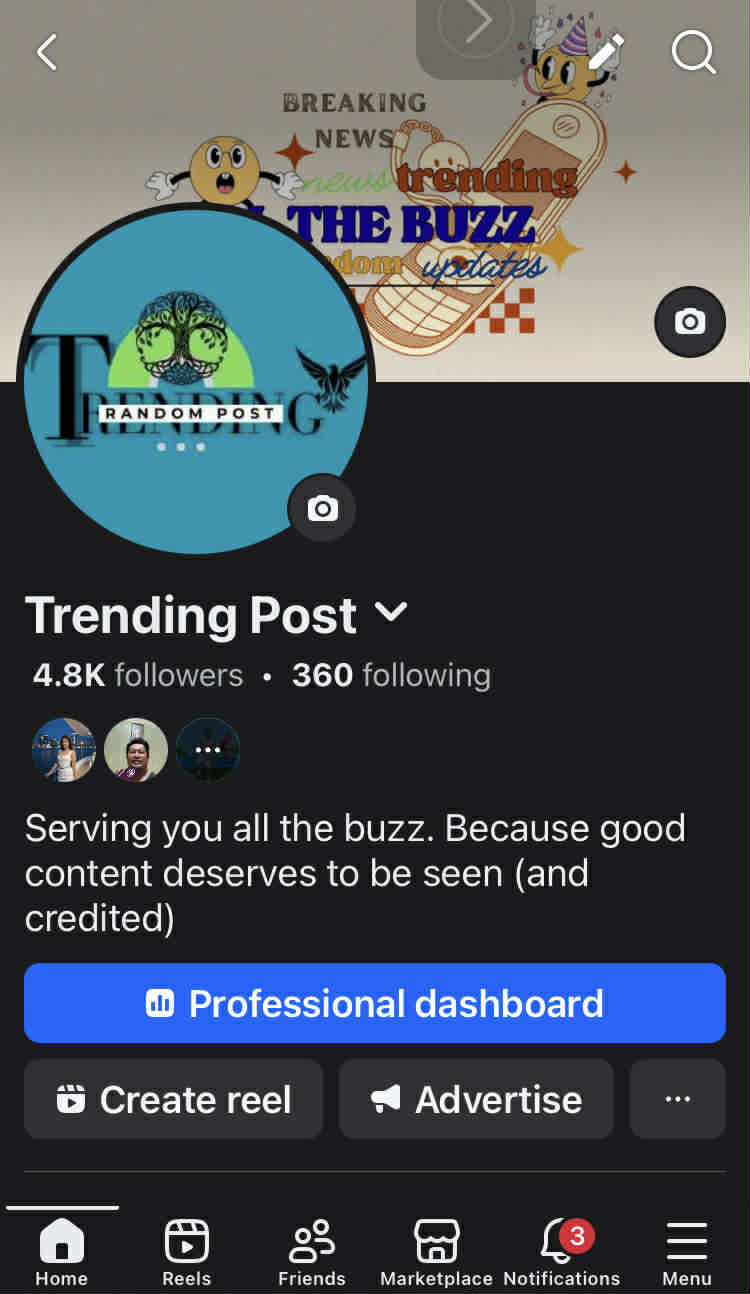
Task: Check the Notifications tab
Action: 561,1252
